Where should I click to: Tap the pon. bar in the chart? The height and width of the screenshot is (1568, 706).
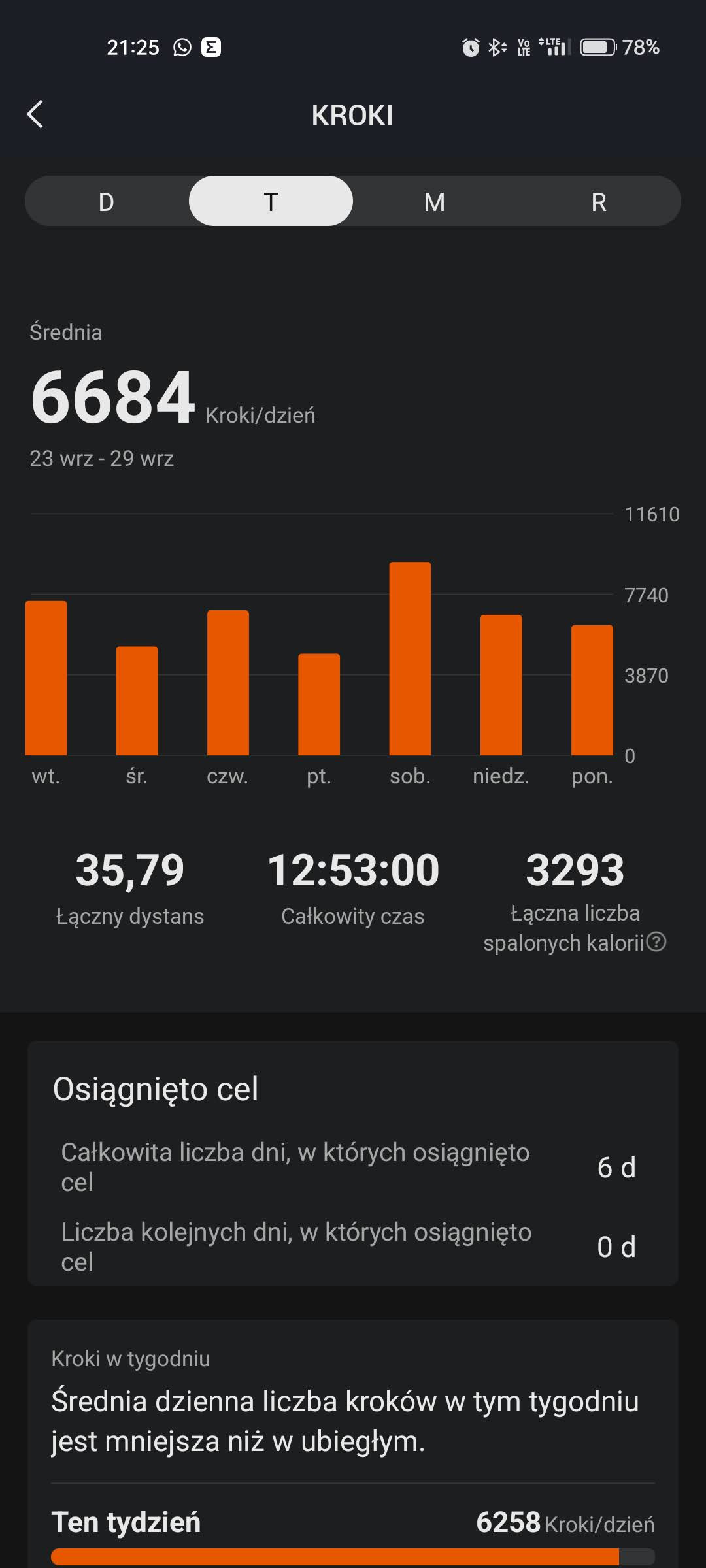tap(592, 690)
